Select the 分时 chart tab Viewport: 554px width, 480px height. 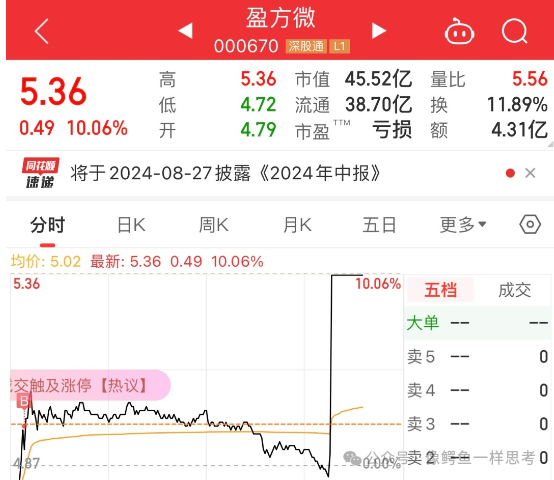coord(48,225)
